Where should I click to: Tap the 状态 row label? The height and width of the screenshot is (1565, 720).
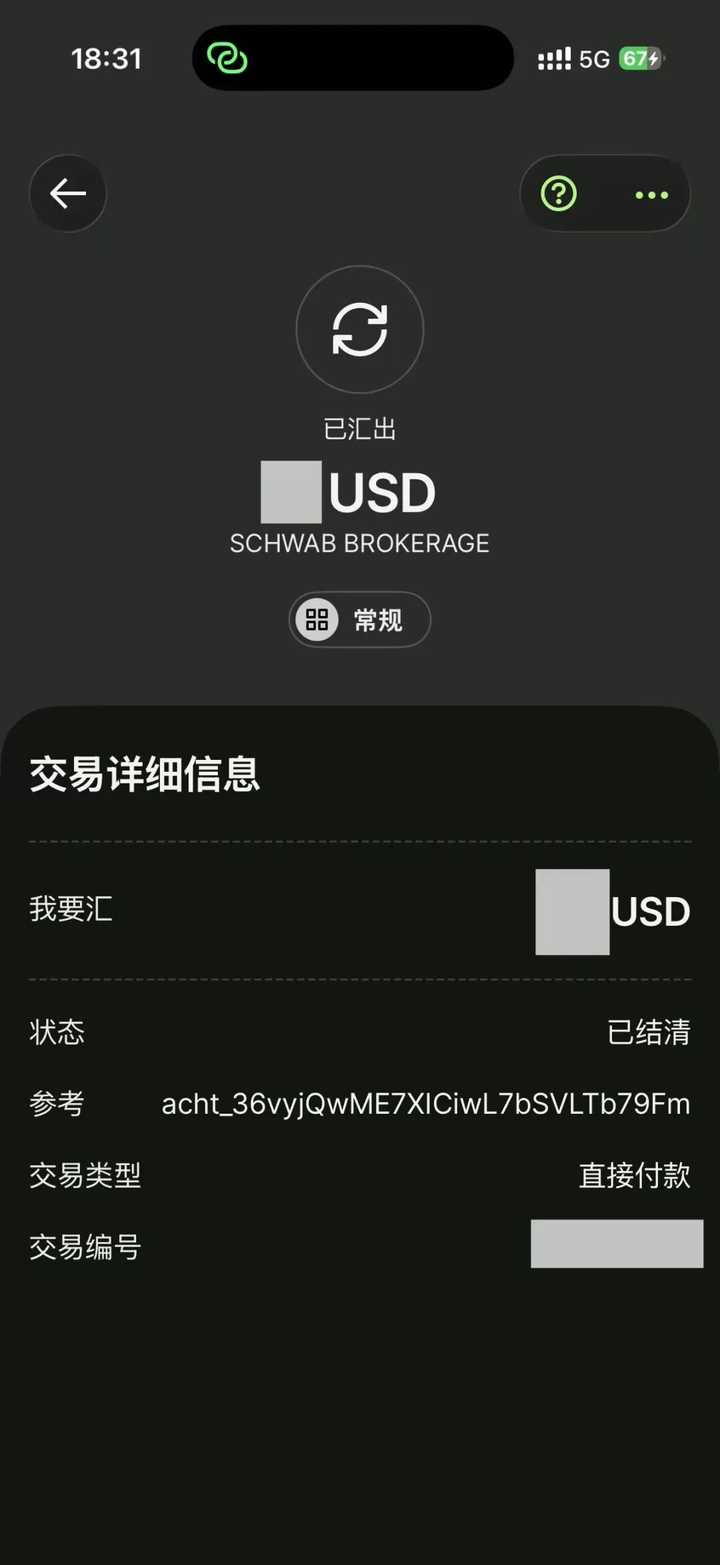[56, 1033]
